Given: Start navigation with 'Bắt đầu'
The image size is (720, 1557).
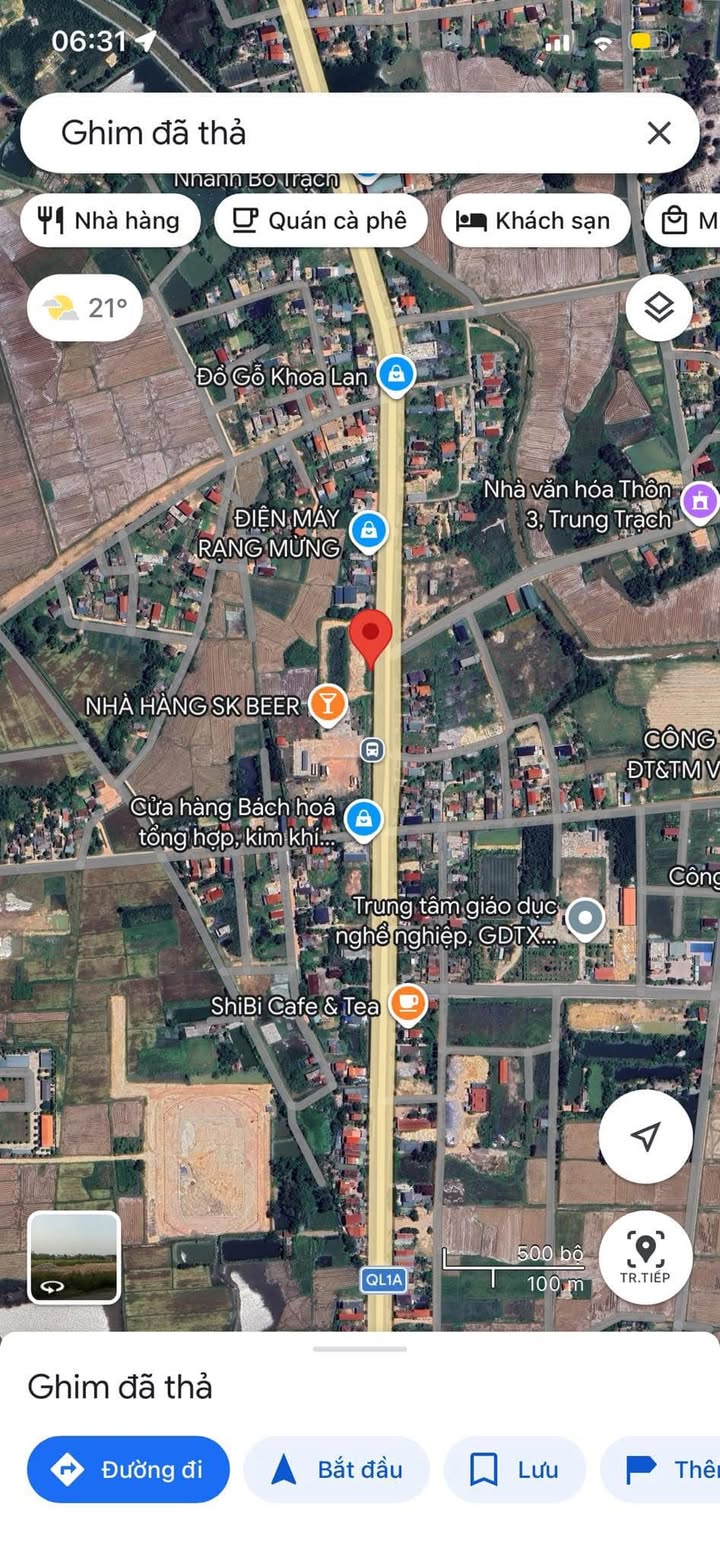Looking at the screenshot, I should (337, 1469).
